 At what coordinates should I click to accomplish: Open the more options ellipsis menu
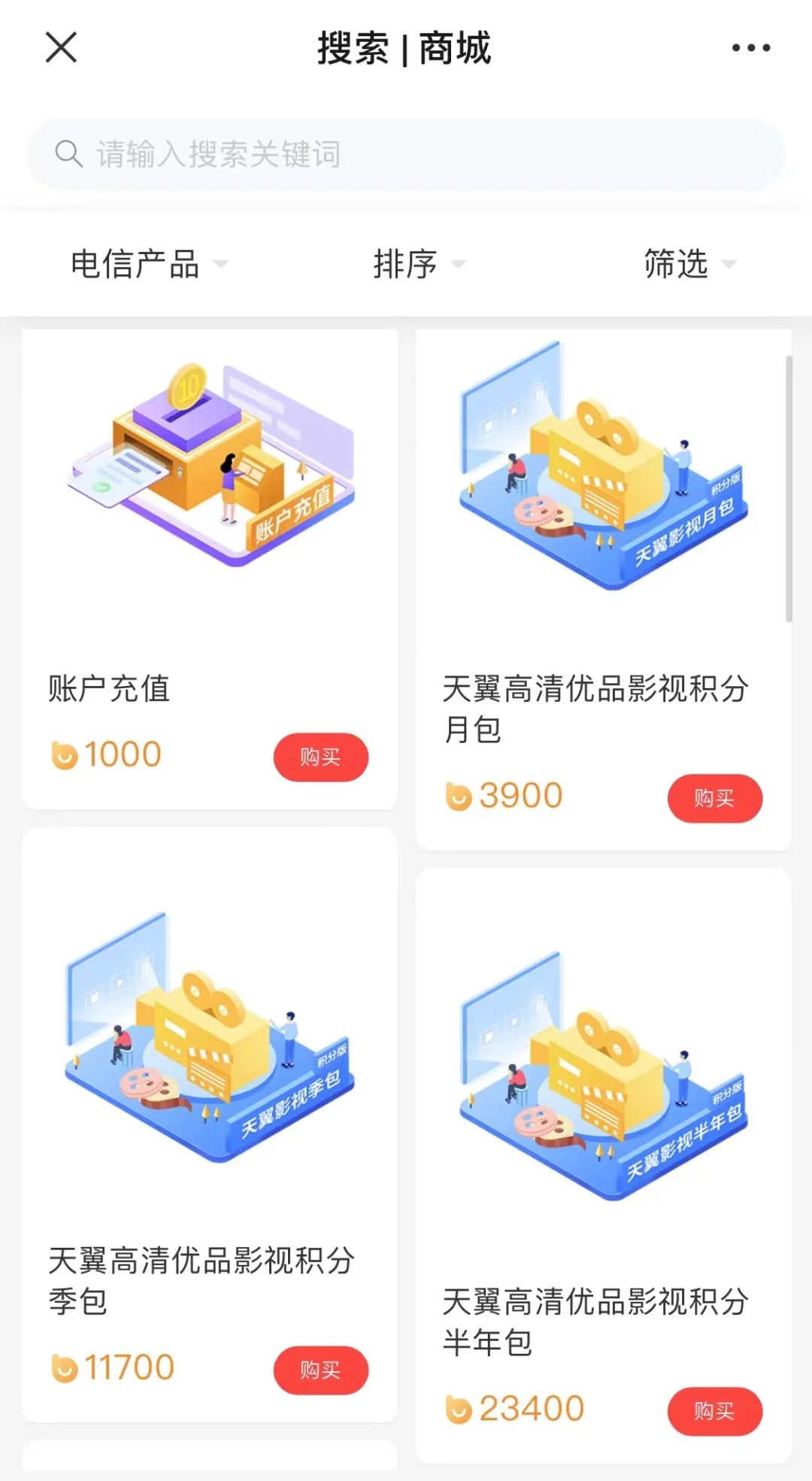coord(751,47)
